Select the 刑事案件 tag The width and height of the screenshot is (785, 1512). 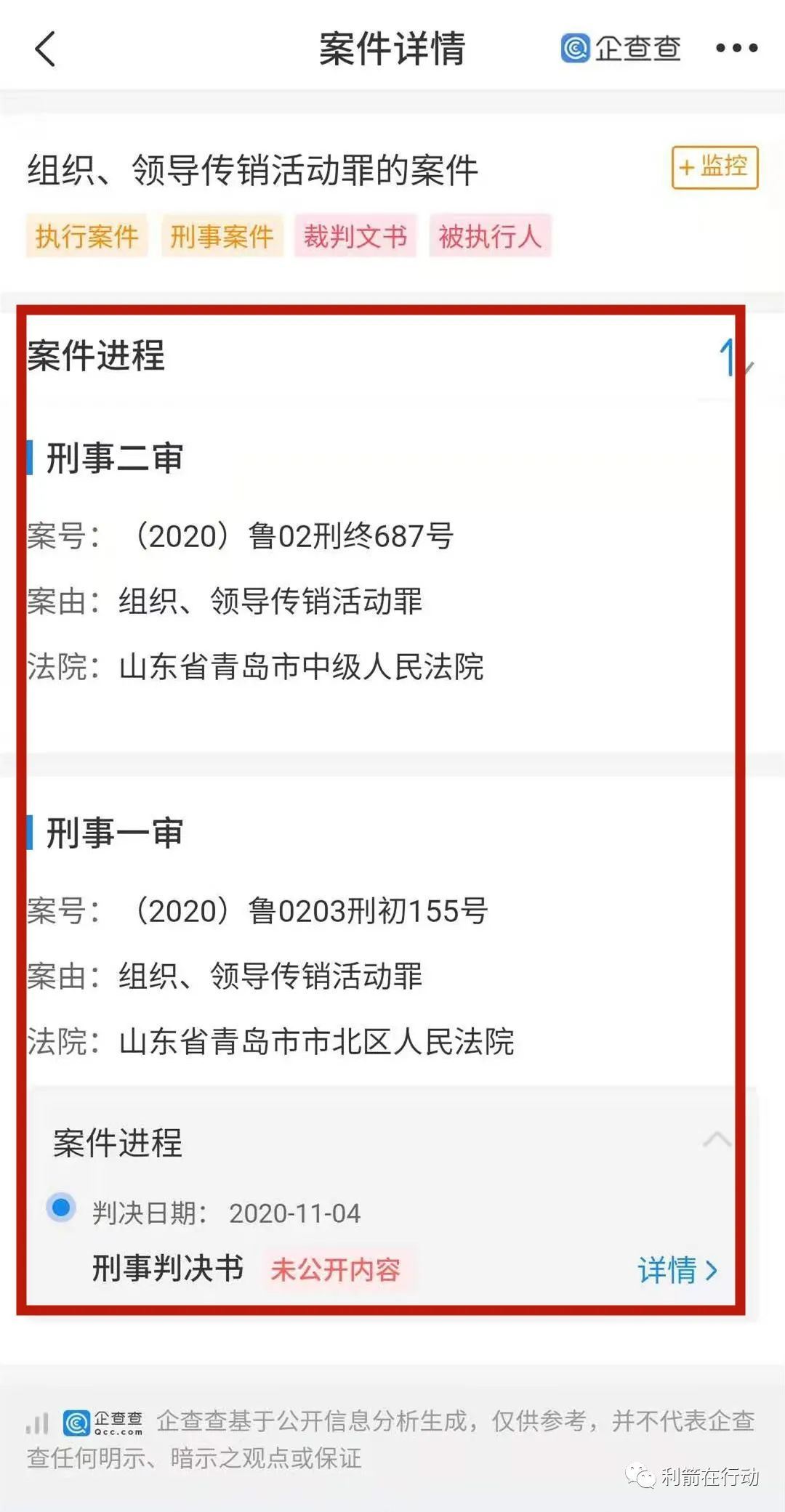click(x=222, y=236)
